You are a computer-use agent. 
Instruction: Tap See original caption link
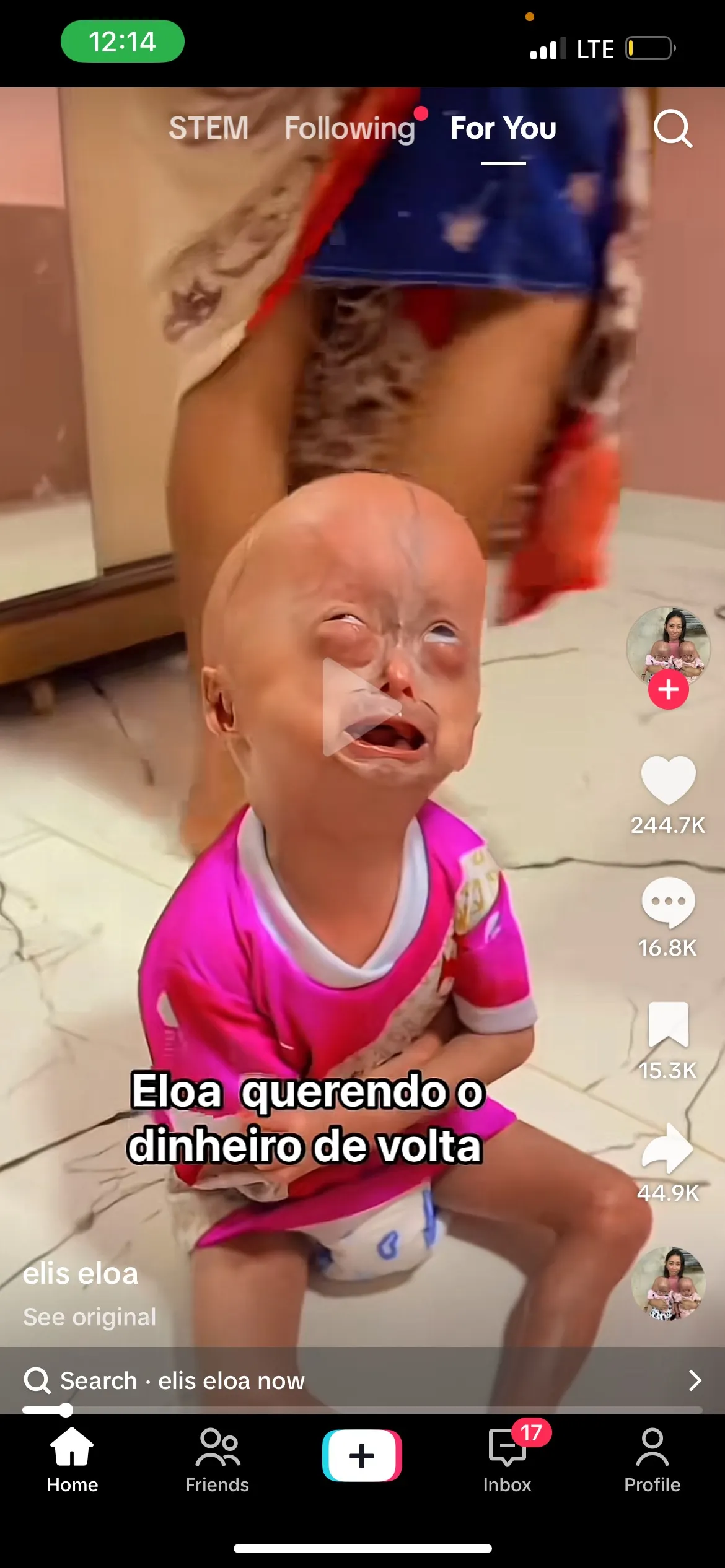90,1317
